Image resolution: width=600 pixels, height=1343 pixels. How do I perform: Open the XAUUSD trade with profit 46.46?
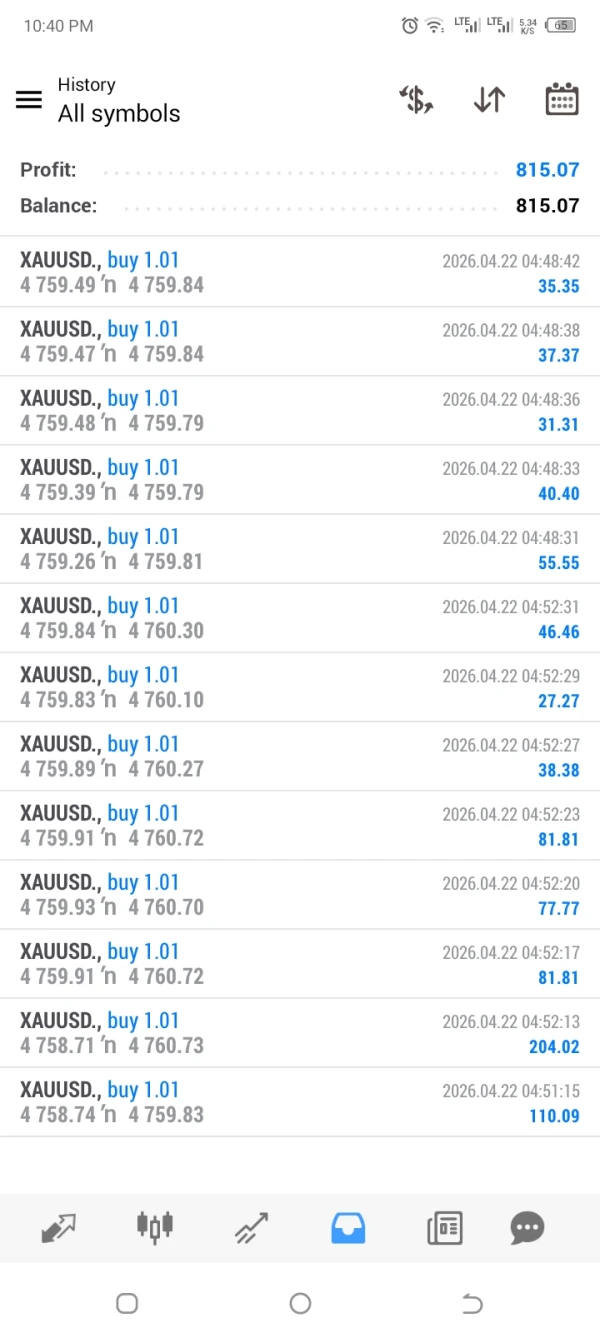point(300,617)
